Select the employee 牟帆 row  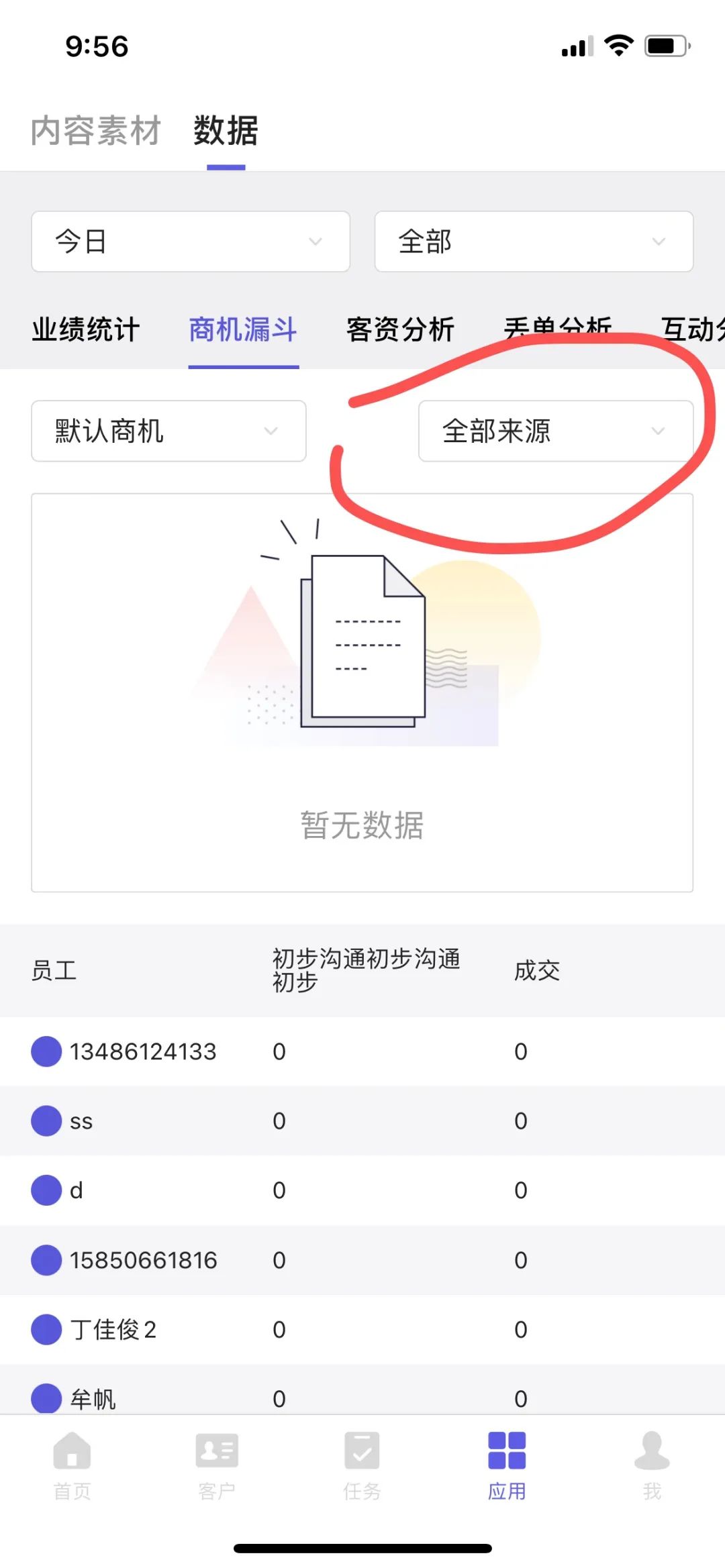[x=94, y=1398]
